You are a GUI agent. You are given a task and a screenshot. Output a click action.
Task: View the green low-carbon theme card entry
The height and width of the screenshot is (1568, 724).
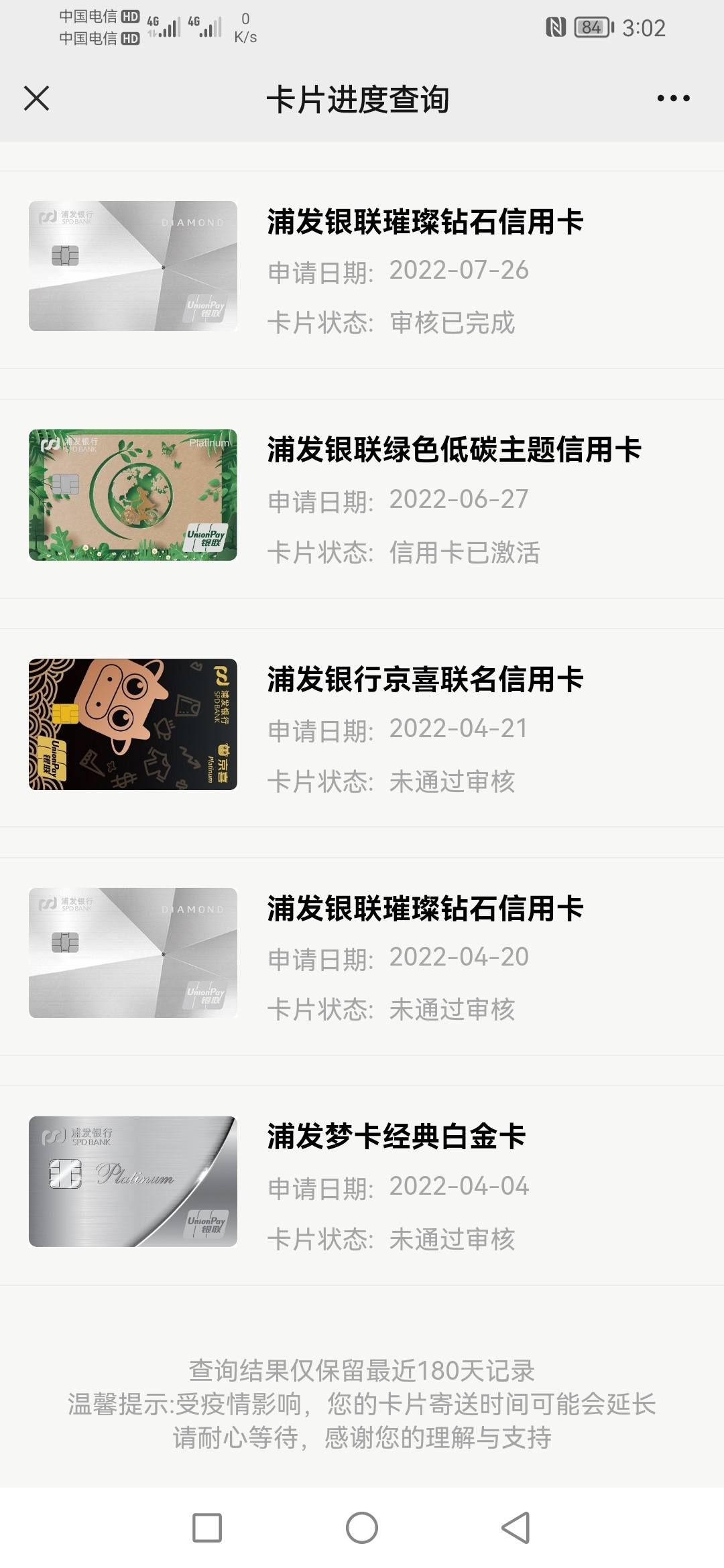[362, 499]
